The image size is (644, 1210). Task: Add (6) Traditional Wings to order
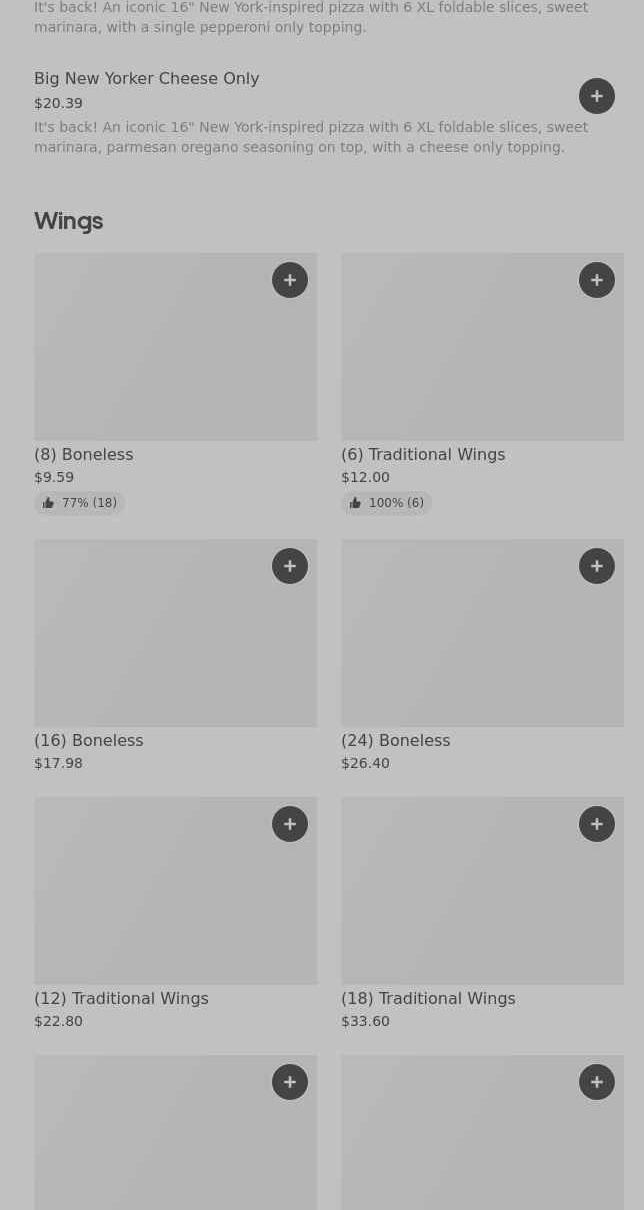pos(597,280)
